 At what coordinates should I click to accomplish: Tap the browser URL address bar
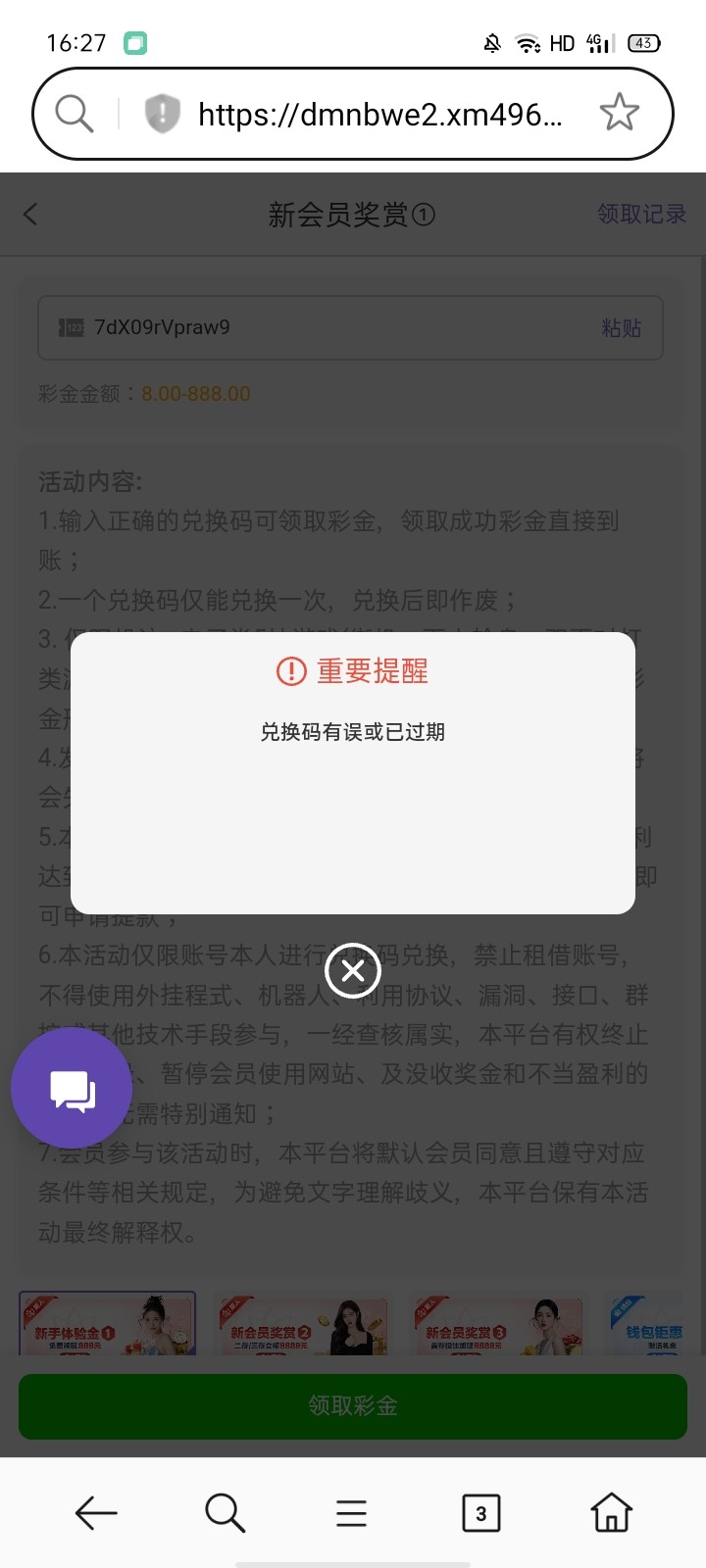(380, 115)
